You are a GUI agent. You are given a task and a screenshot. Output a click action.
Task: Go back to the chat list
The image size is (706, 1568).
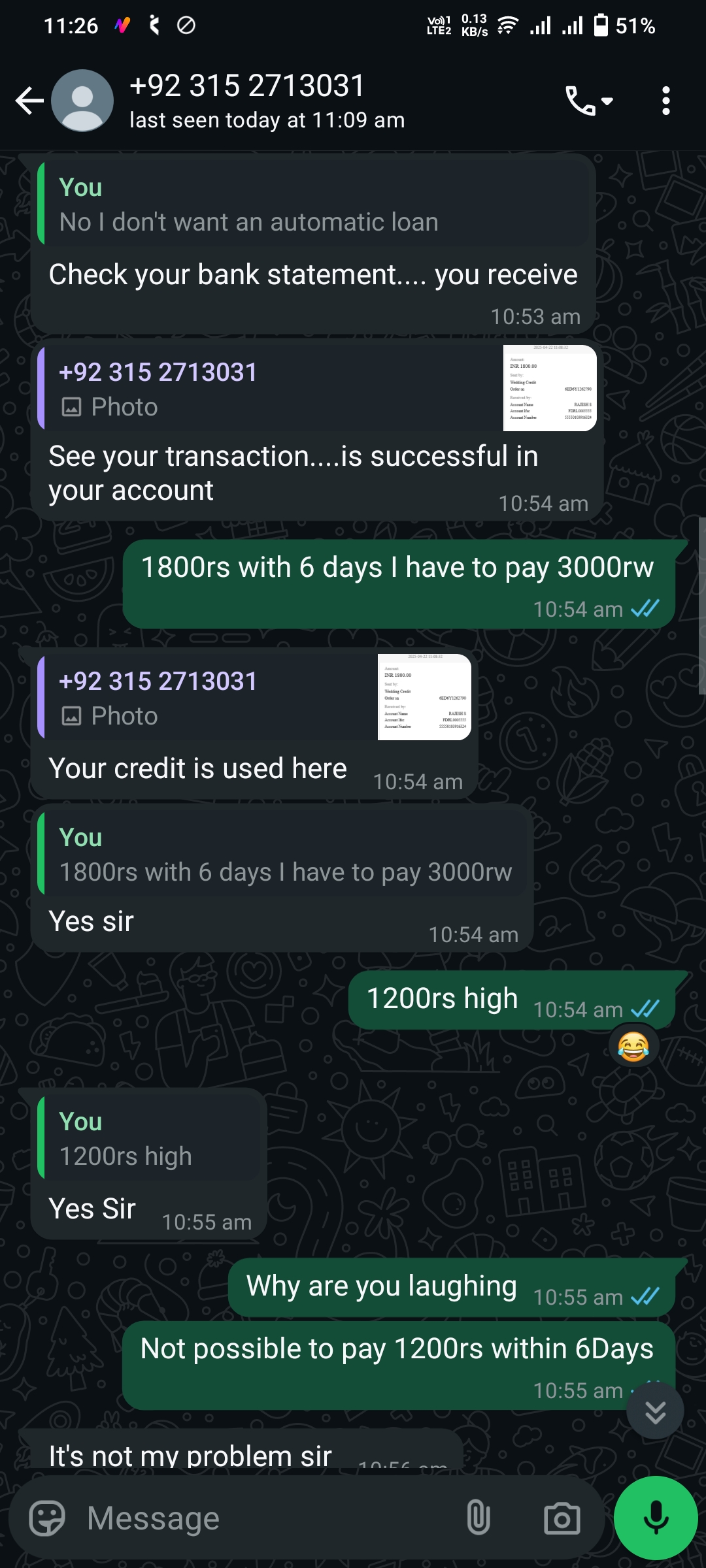[x=29, y=101]
